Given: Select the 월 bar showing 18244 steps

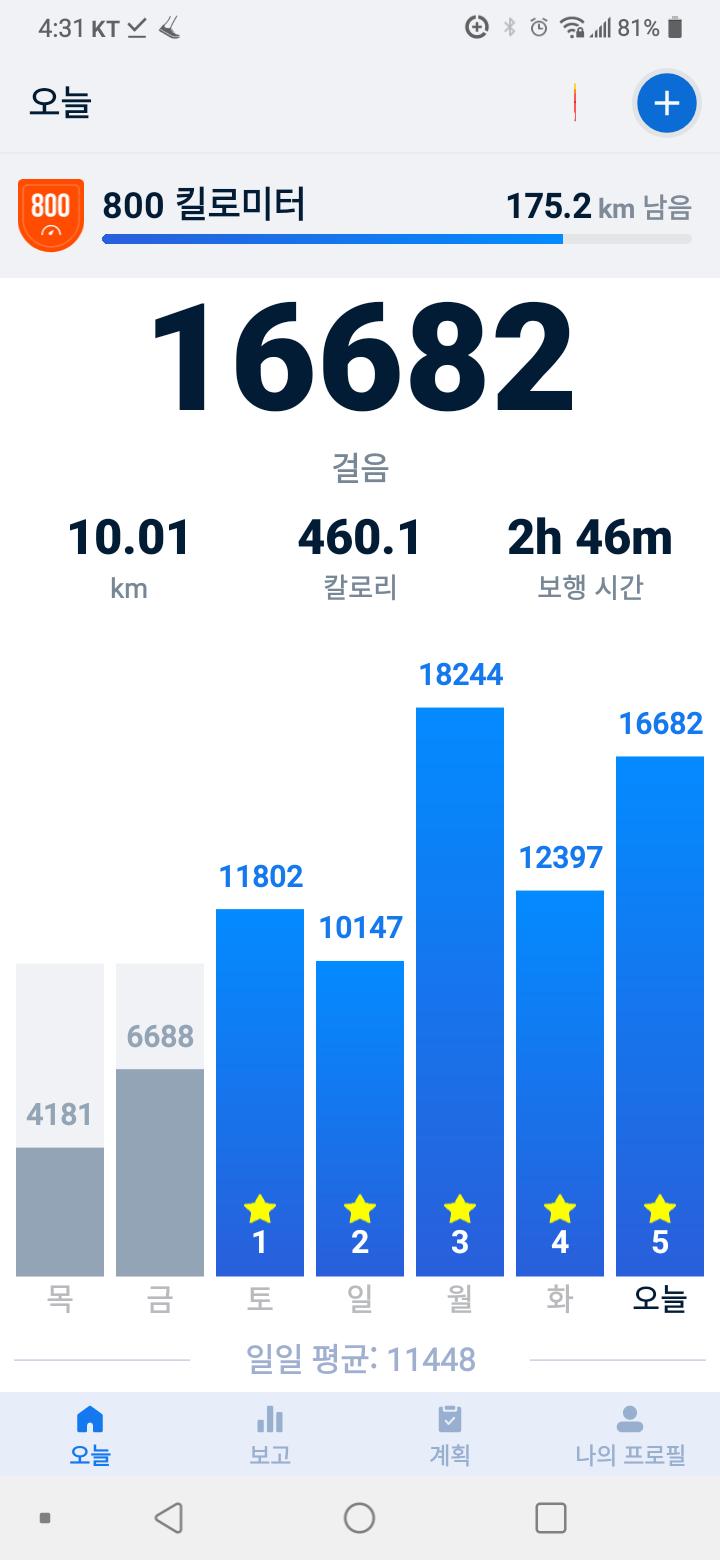Looking at the screenshot, I should [x=460, y=990].
